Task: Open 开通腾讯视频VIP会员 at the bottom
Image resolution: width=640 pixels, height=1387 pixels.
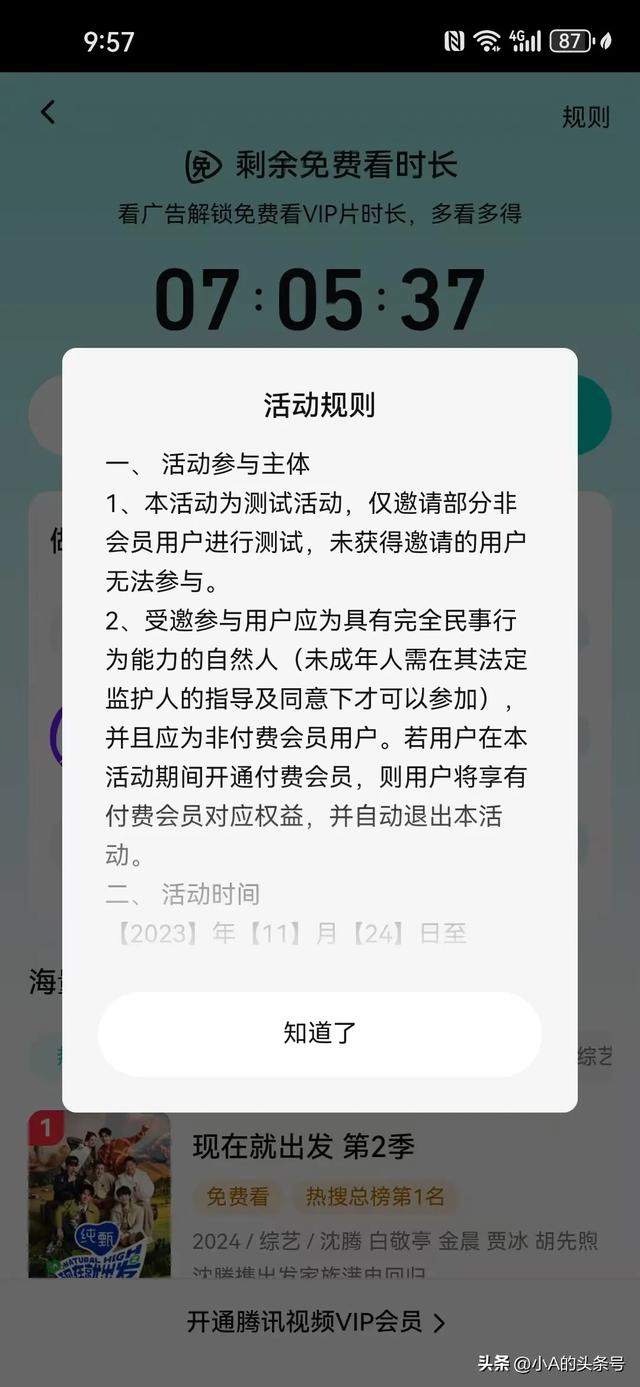Action: pos(316,1322)
